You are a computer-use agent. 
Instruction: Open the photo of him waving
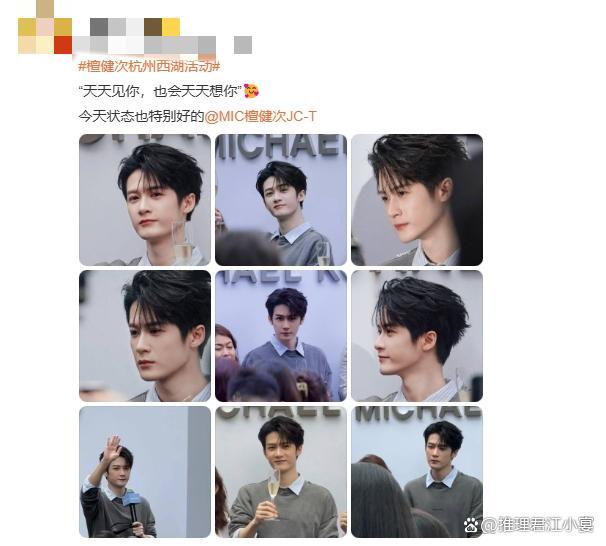(145, 471)
